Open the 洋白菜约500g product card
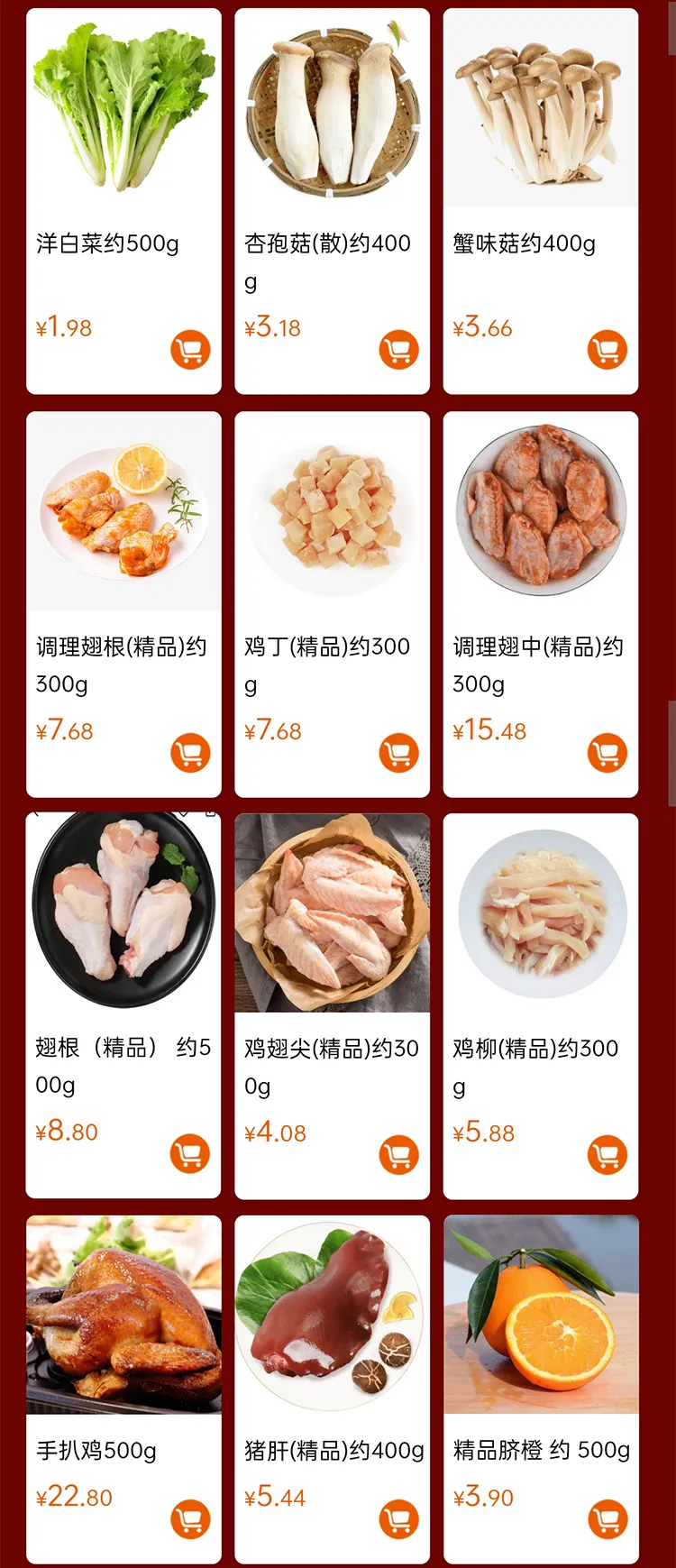 coord(123,108)
